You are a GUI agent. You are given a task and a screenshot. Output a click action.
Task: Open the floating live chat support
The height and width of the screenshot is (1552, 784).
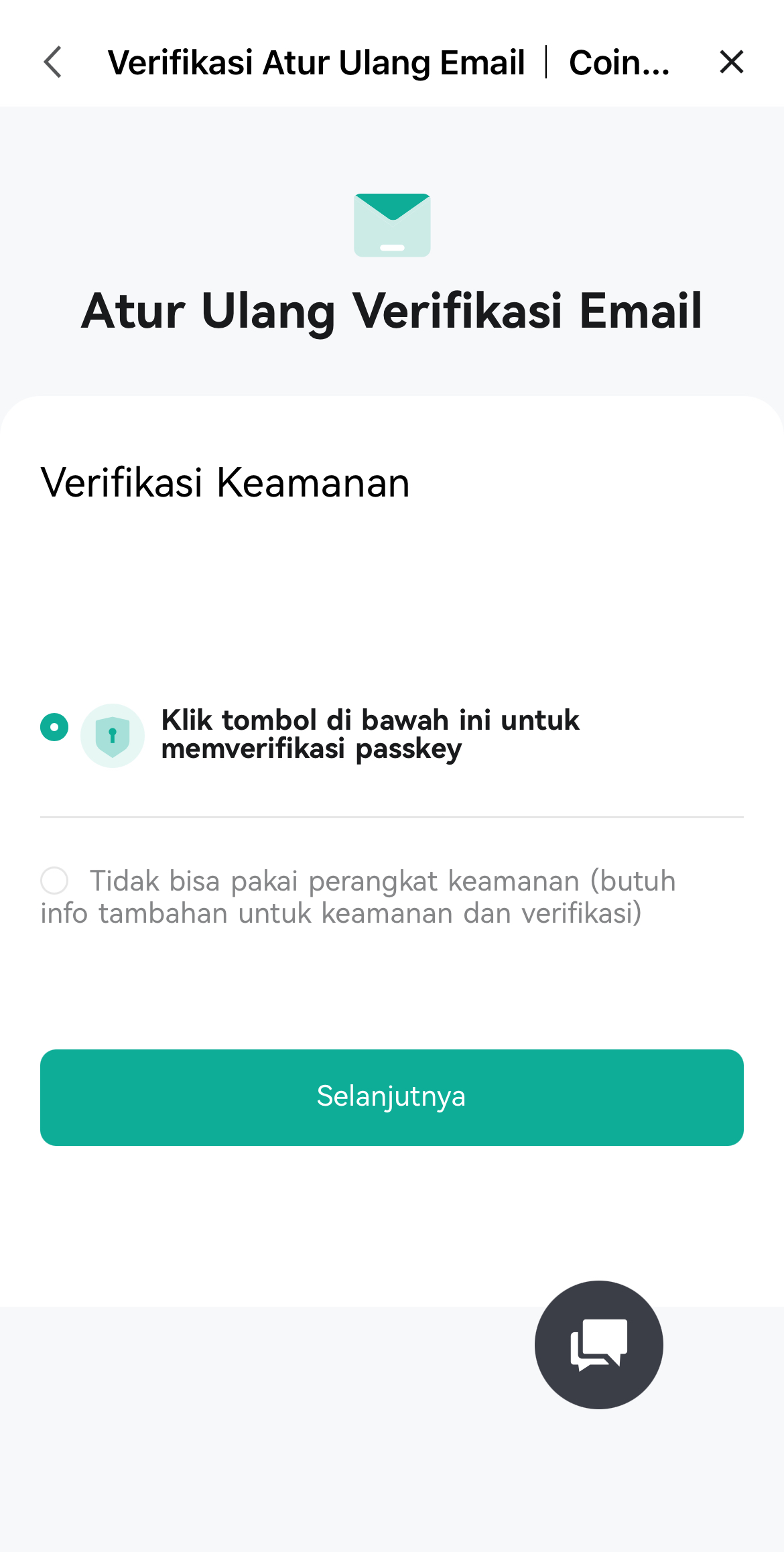point(598,1344)
